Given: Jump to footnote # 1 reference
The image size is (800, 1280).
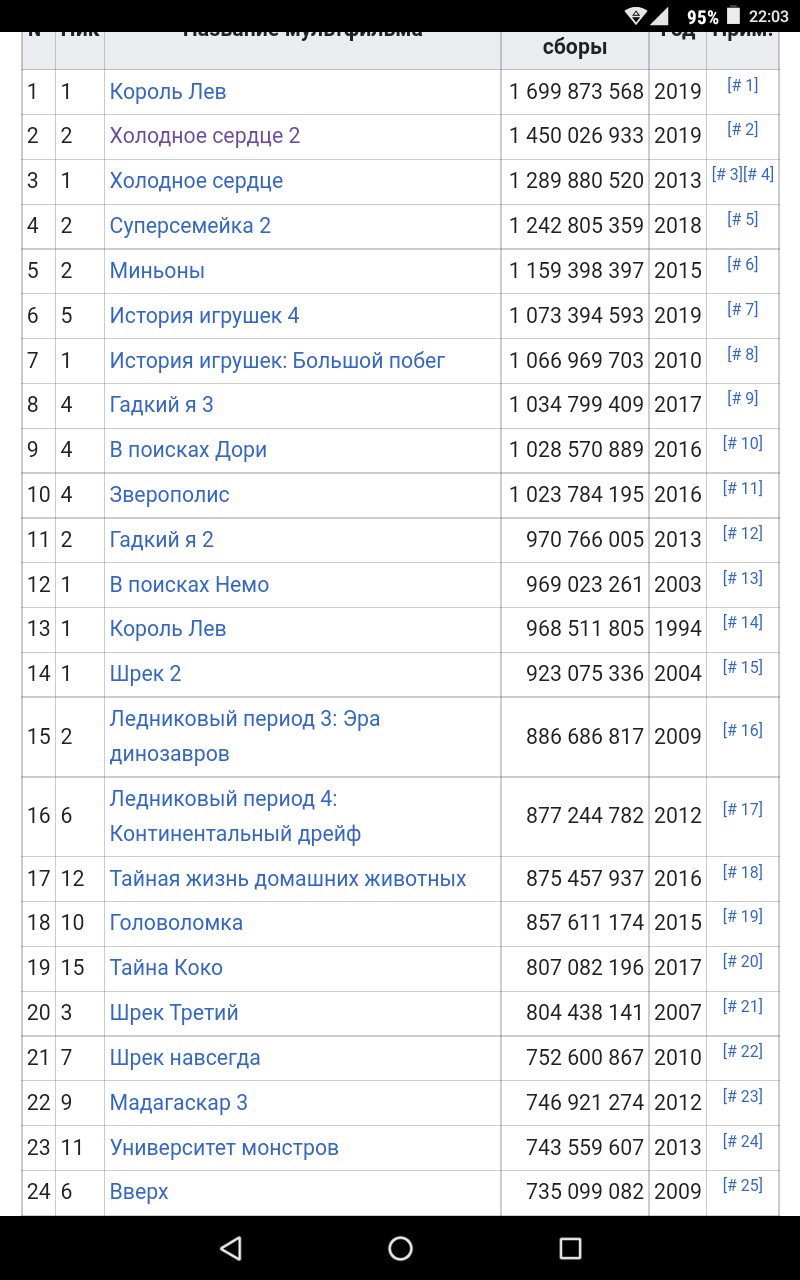Looking at the screenshot, I should point(742,85).
